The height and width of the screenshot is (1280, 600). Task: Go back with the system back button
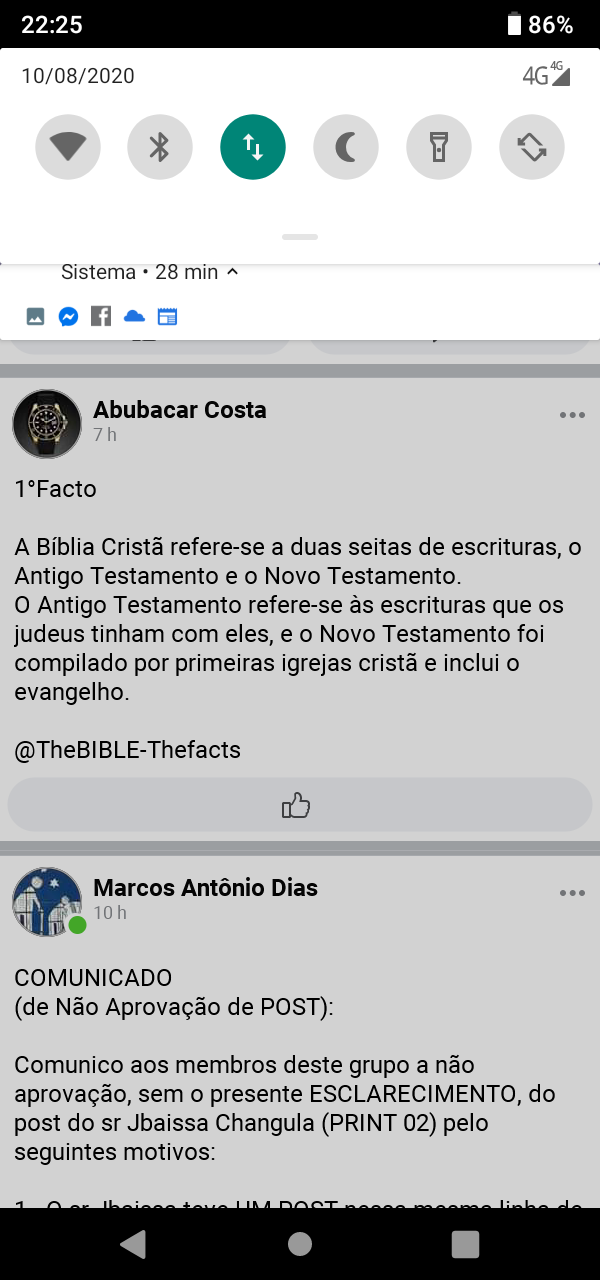pyautogui.click(x=133, y=1243)
